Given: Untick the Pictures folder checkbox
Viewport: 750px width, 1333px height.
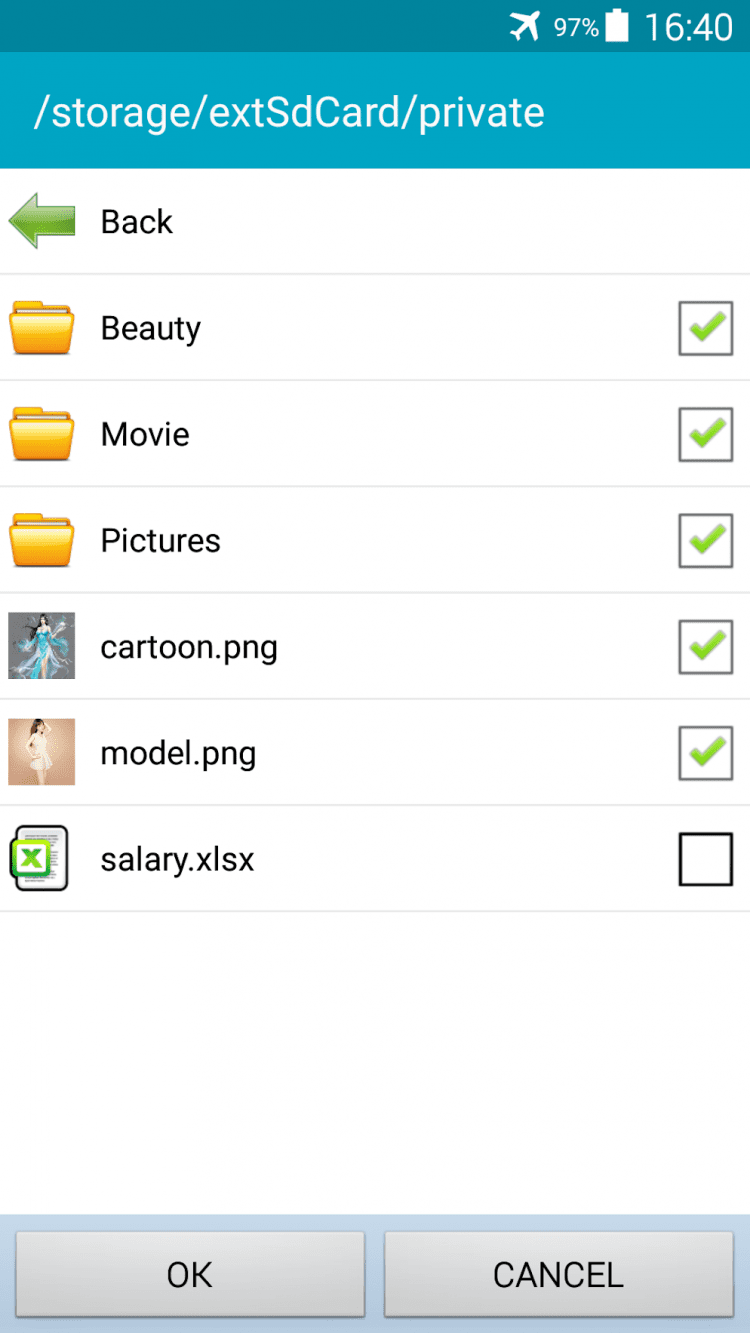Looking at the screenshot, I should coord(706,541).
